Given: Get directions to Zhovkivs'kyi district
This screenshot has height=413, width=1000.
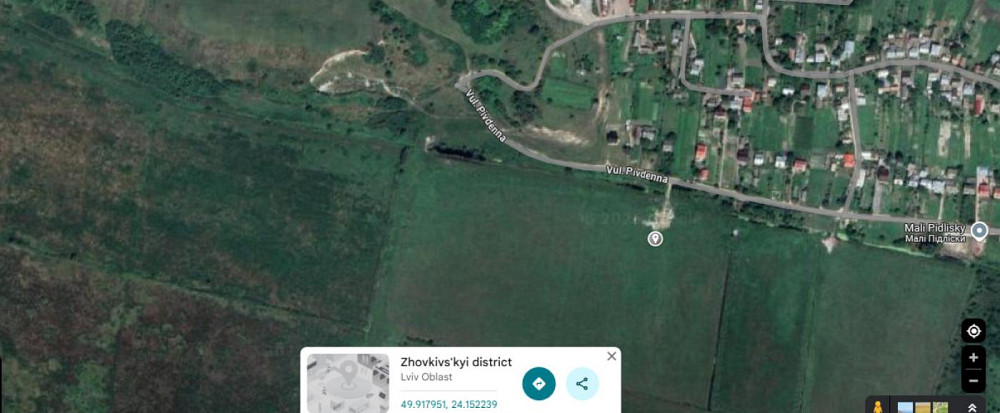Looking at the screenshot, I should coord(539,383).
